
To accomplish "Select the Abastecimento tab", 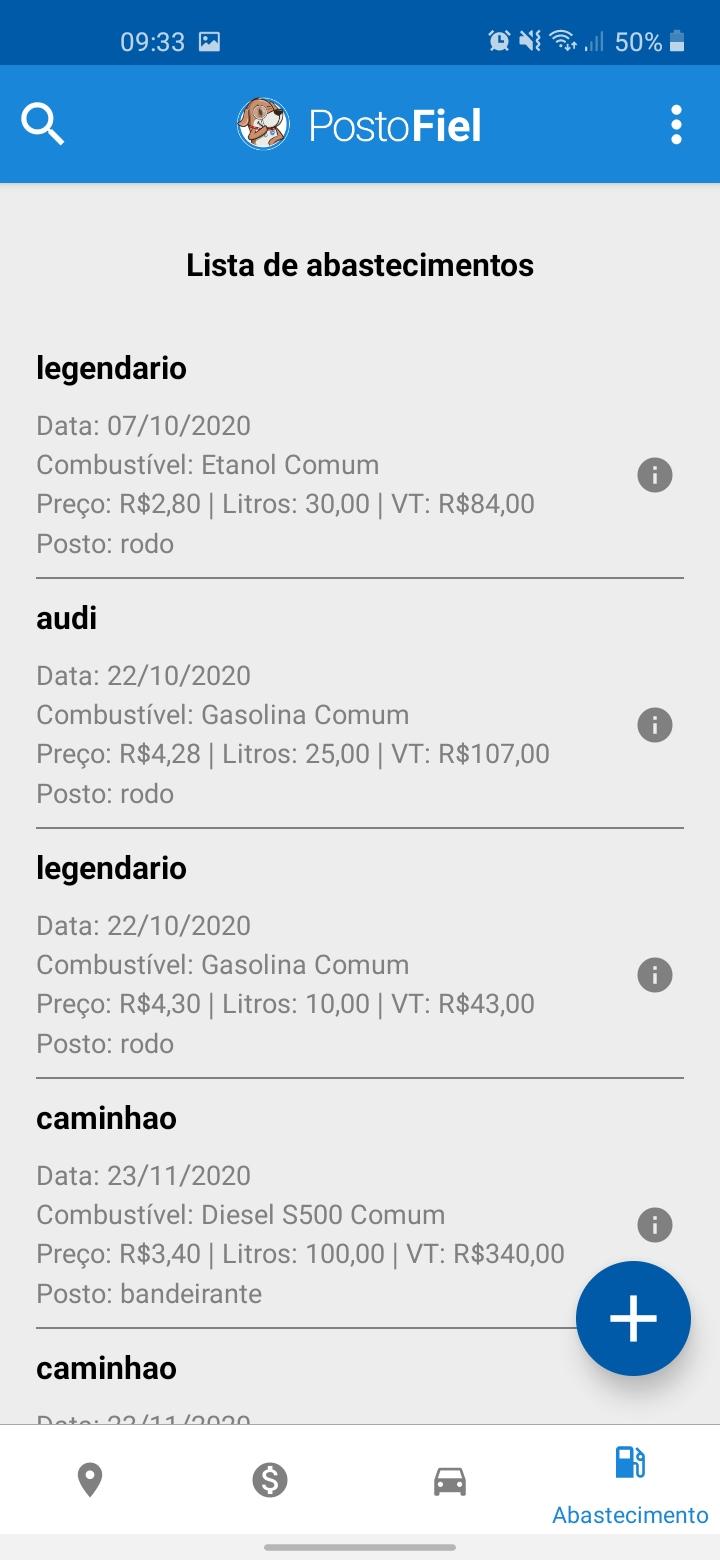I will pyautogui.click(x=630, y=1485).
